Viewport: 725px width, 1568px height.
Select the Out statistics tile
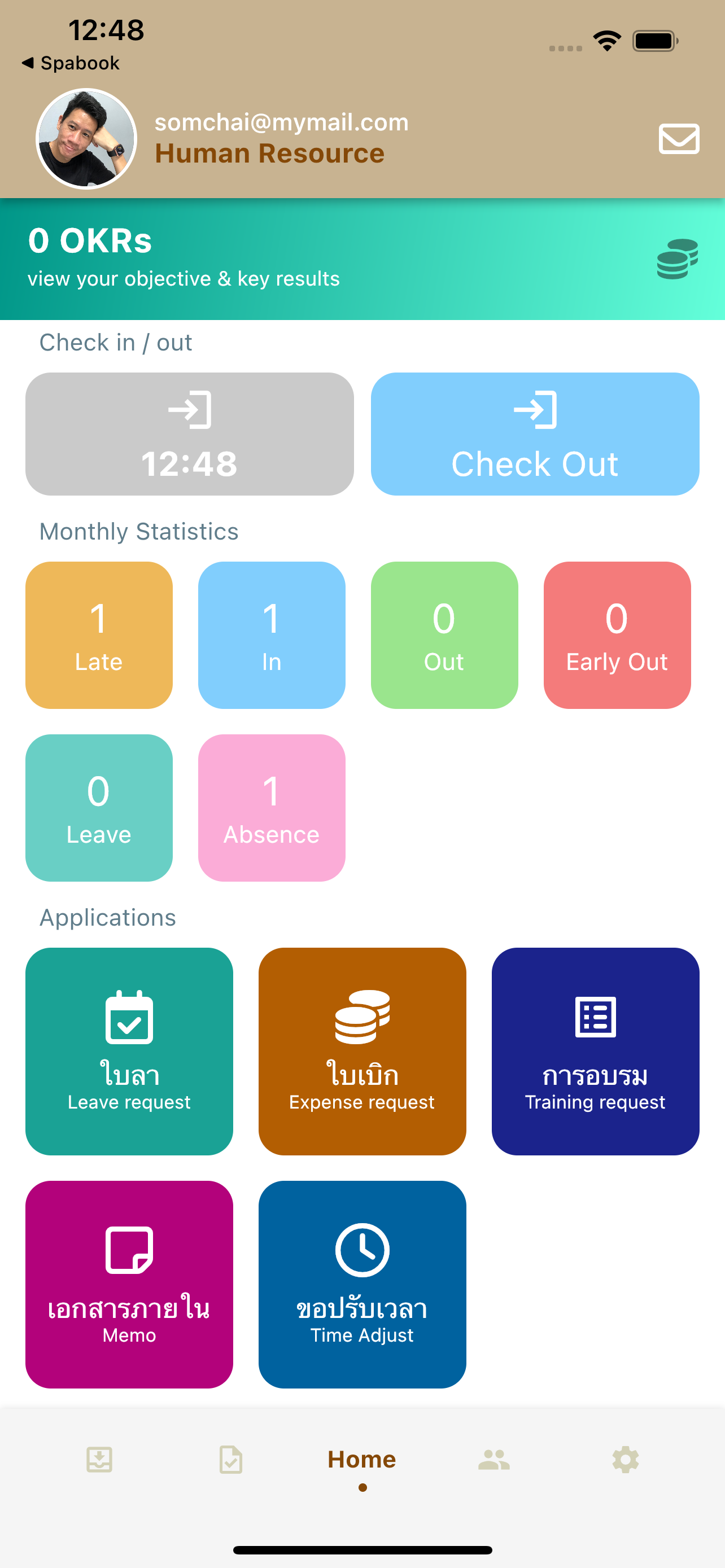coord(444,635)
